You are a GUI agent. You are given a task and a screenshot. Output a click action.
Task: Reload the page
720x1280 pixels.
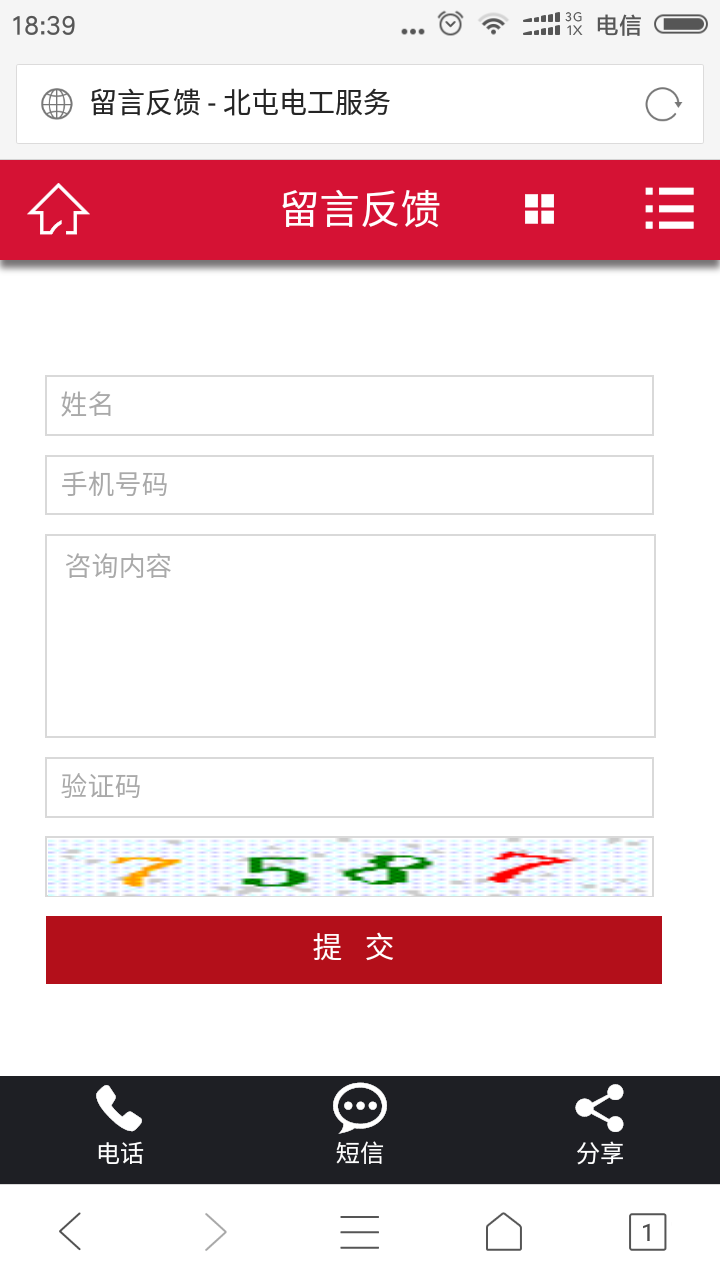(663, 104)
